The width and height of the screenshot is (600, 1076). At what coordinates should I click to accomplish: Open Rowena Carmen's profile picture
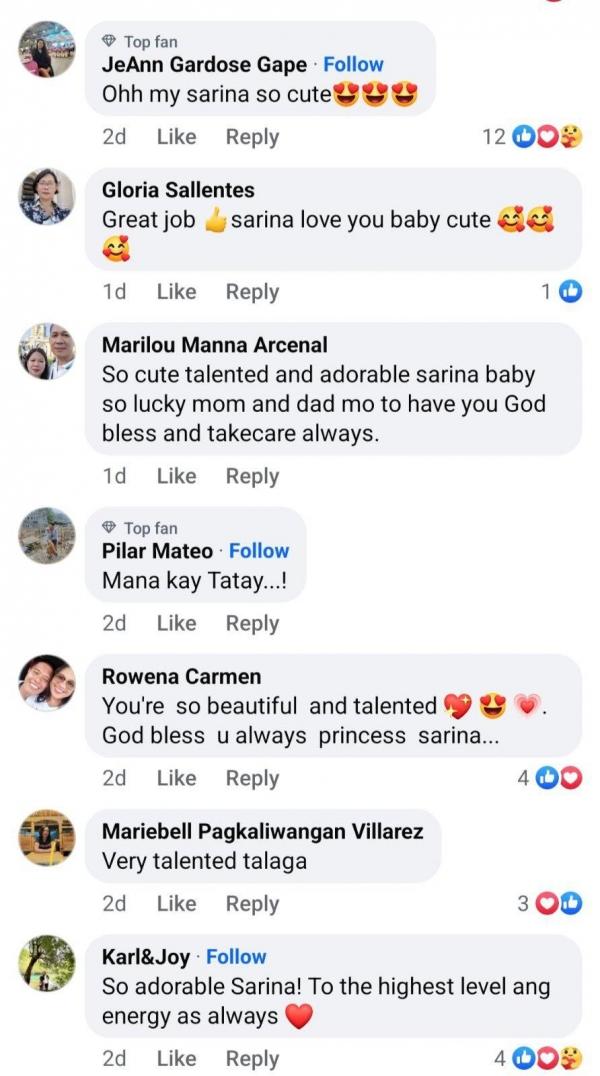(x=47, y=683)
